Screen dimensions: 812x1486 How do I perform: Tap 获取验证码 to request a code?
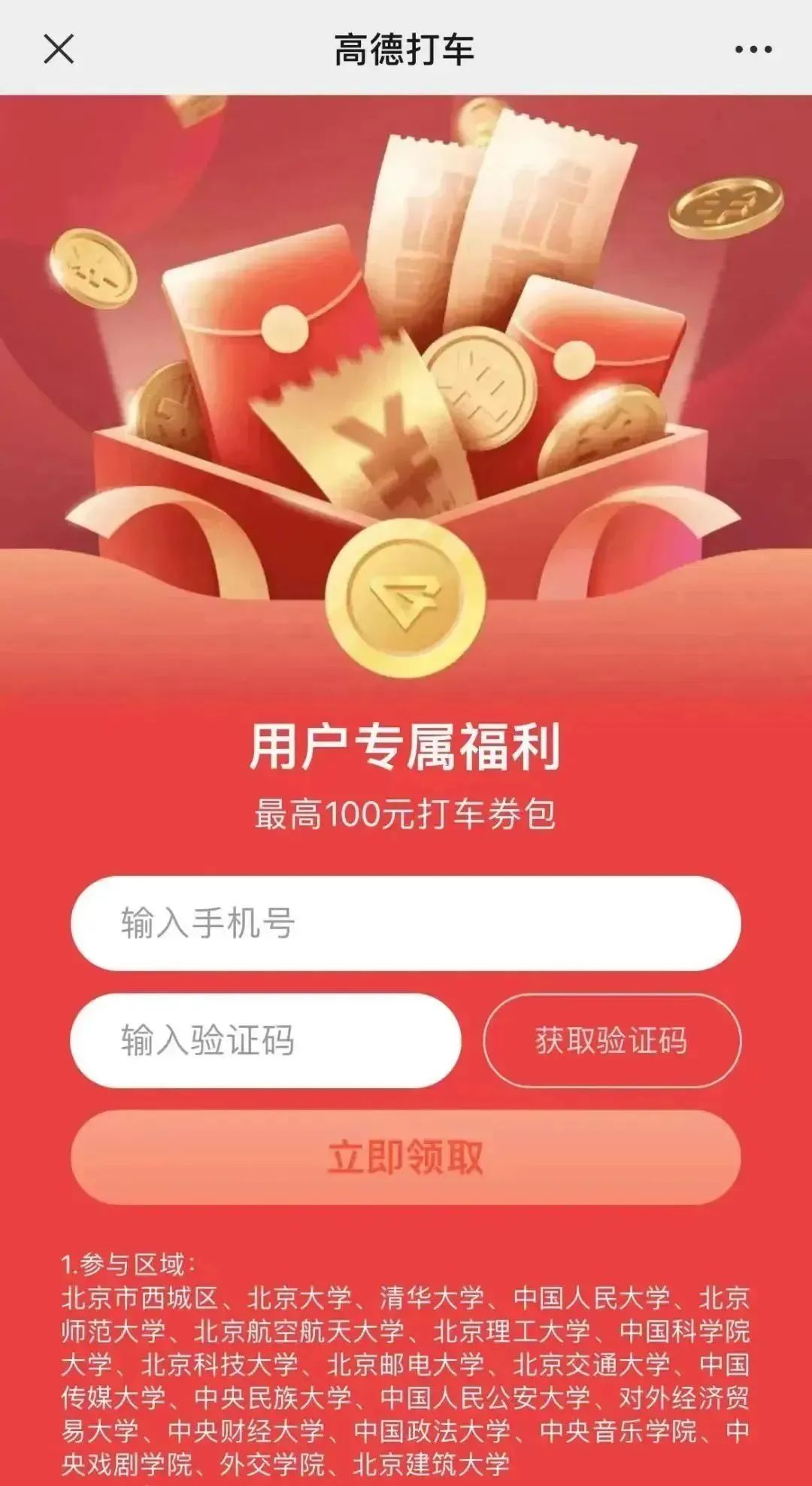click(611, 1040)
